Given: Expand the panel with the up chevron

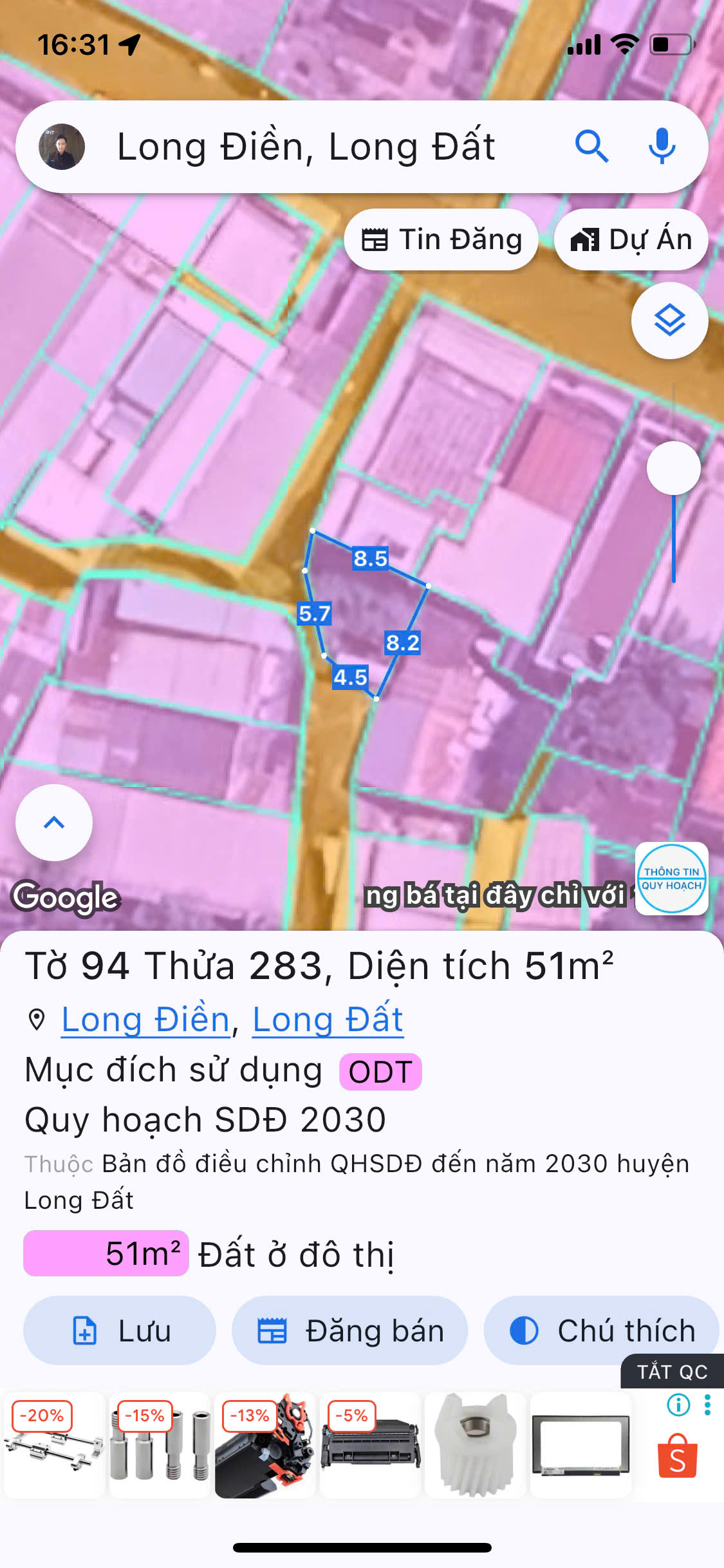Looking at the screenshot, I should point(54,822).
